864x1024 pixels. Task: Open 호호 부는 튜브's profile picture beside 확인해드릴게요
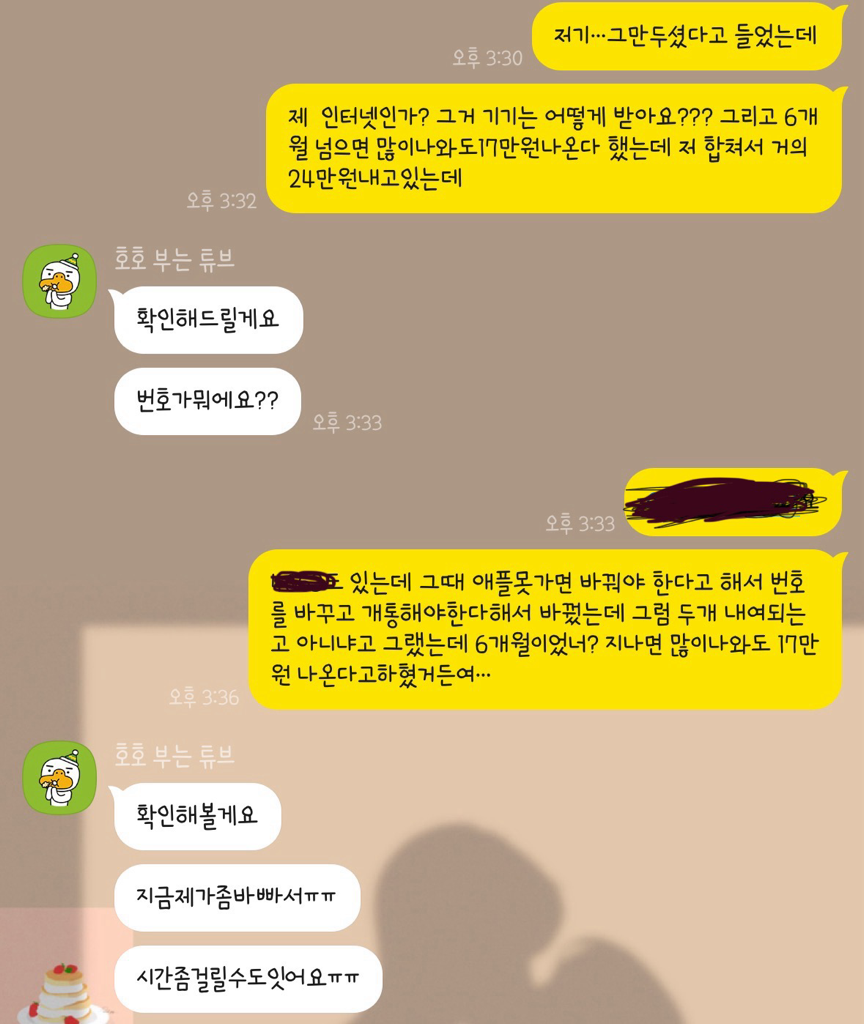click(x=59, y=281)
